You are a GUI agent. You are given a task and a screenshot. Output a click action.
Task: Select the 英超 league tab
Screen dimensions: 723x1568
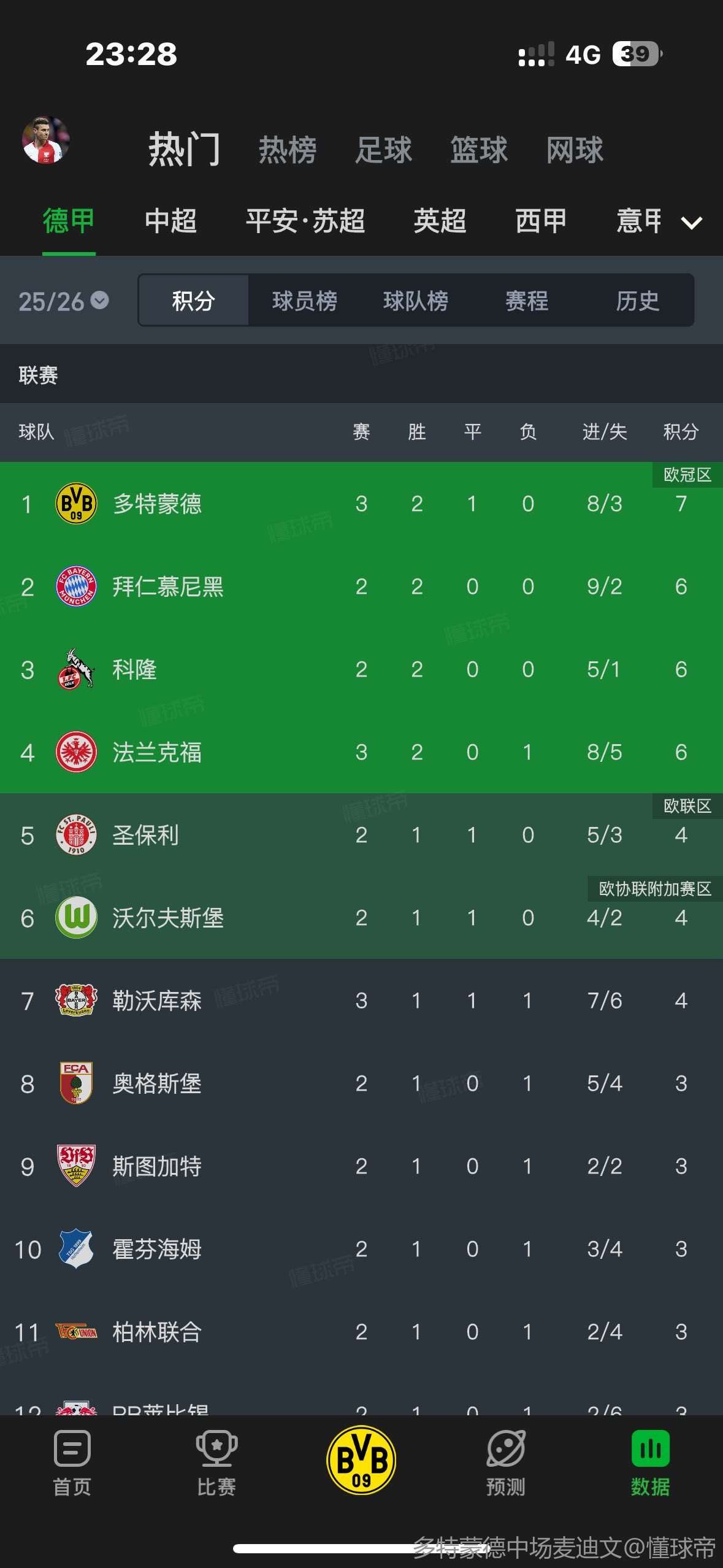click(x=440, y=221)
